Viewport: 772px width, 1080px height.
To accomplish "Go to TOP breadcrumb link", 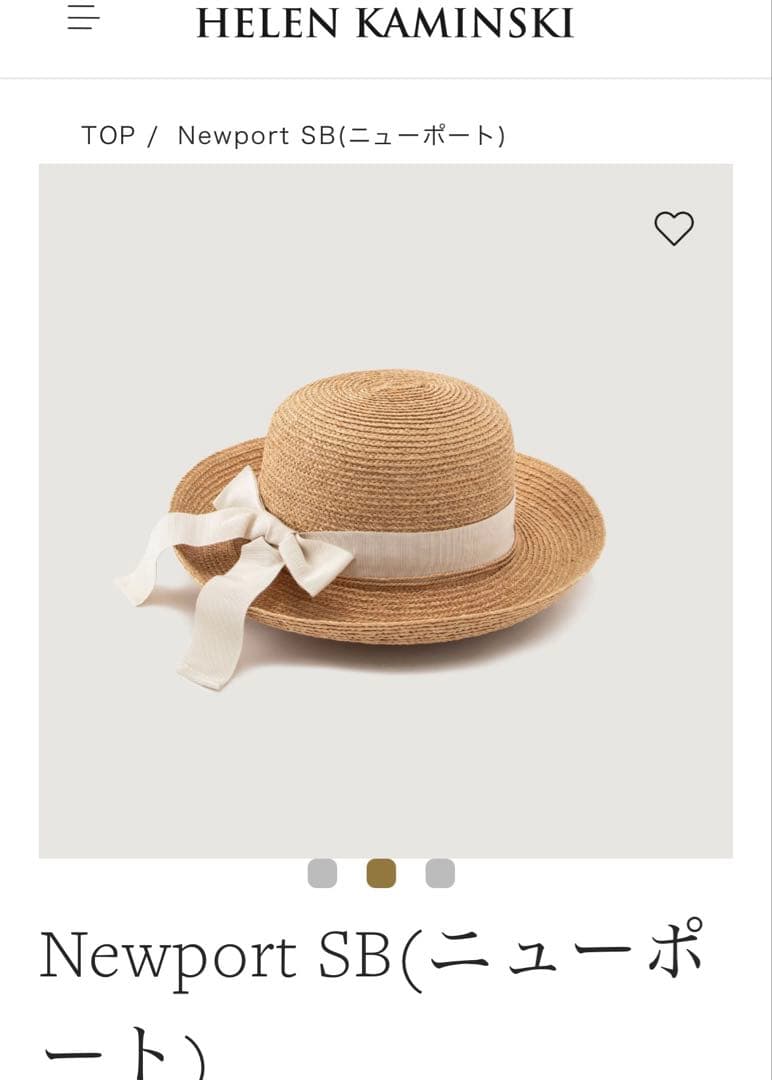I will (108, 136).
